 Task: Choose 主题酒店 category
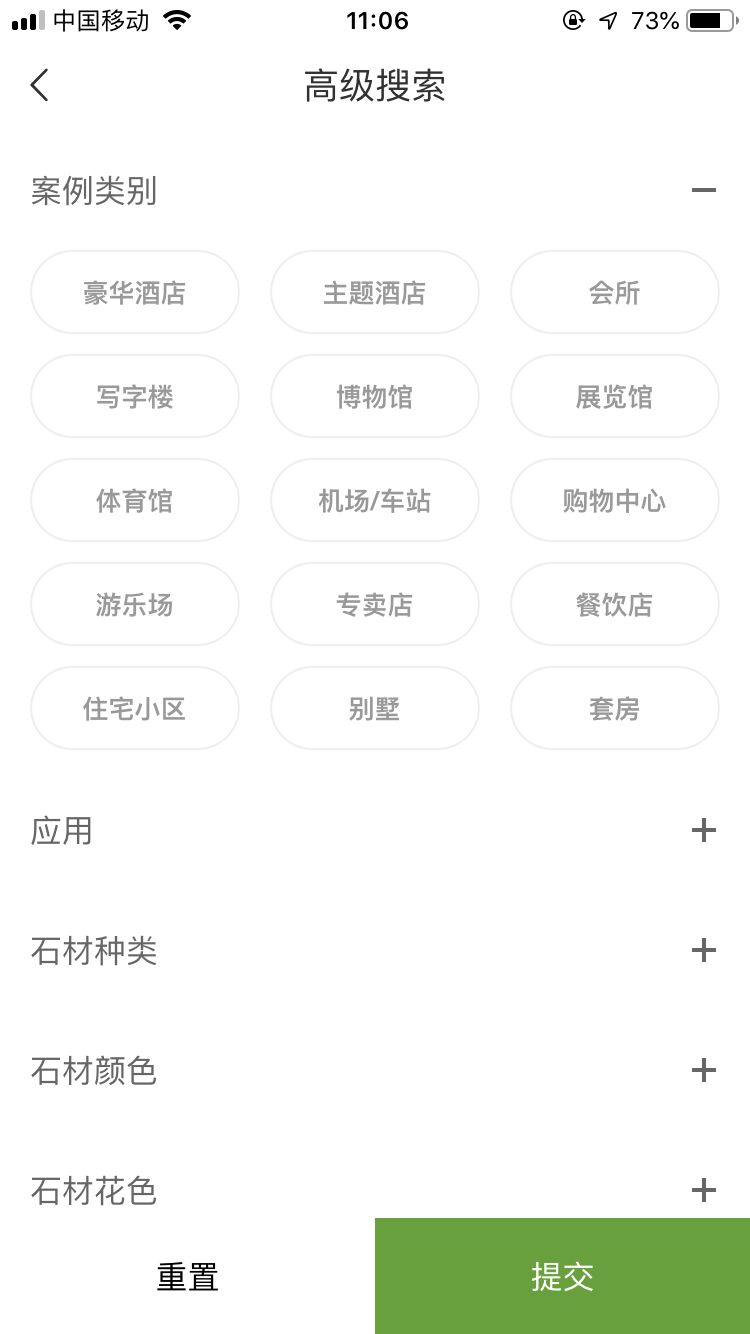click(x=375, y=292)
